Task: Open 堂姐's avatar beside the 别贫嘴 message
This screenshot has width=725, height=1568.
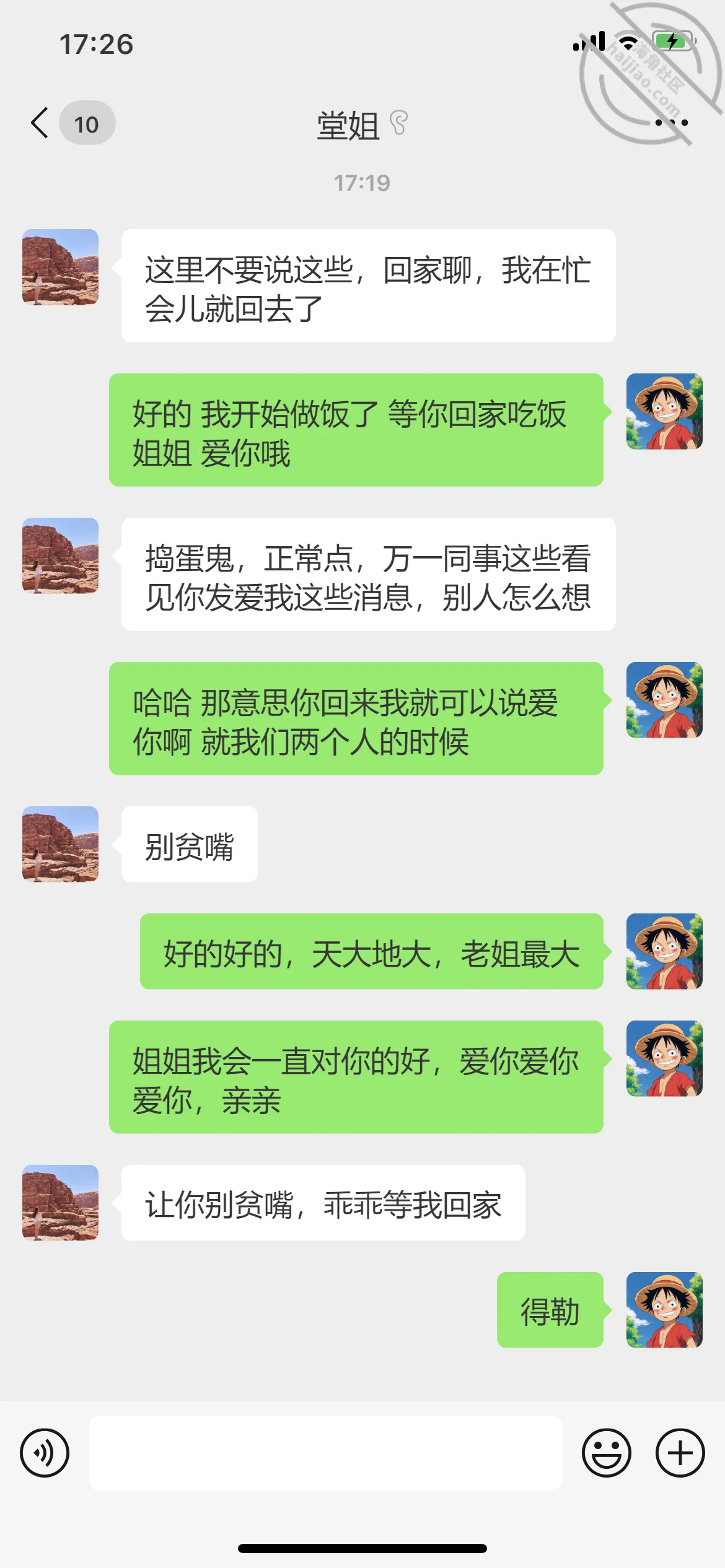Action: pos(60,844)
